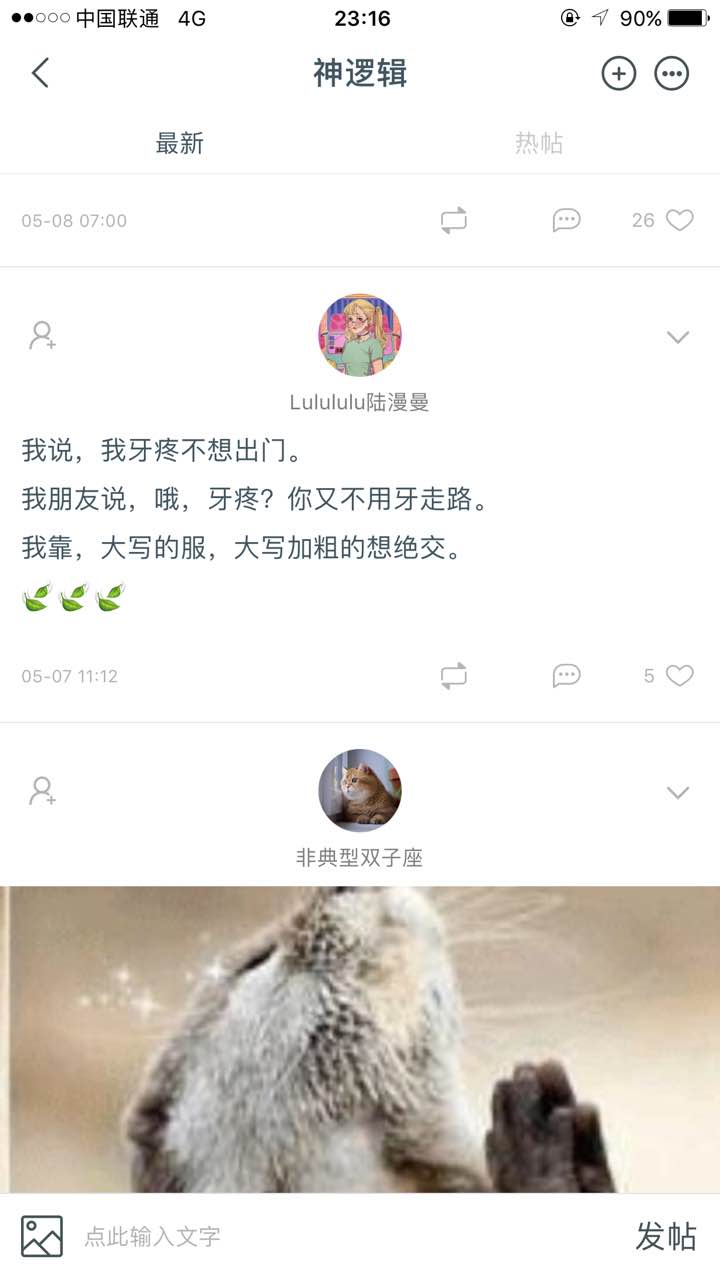Viewport: 720px width, 1280px height.
Task: Go back using the top-left arrow
Action: (x=40, y=73)
